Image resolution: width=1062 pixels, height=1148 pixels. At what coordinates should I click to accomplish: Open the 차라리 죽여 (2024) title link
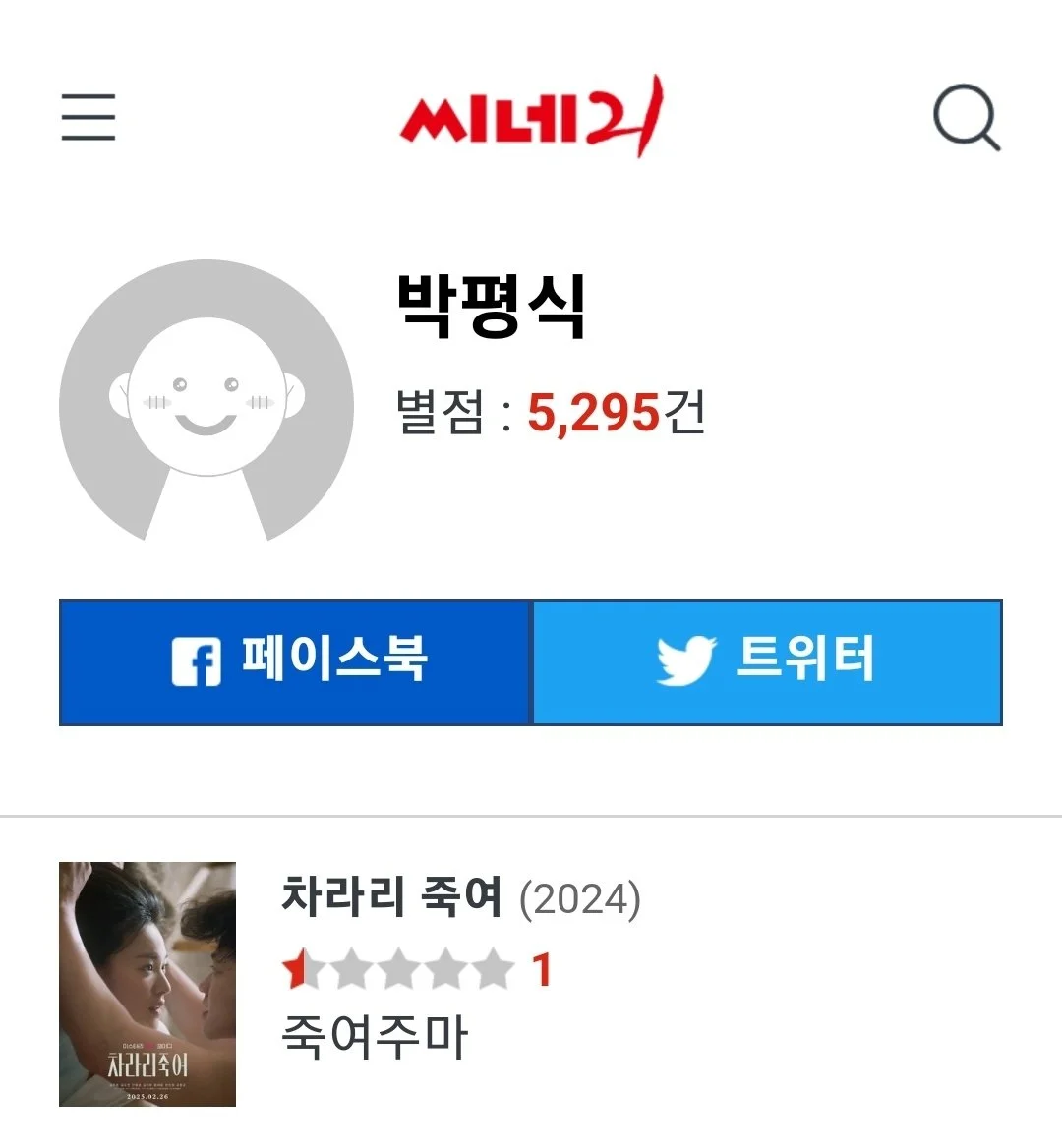(461, 897)
